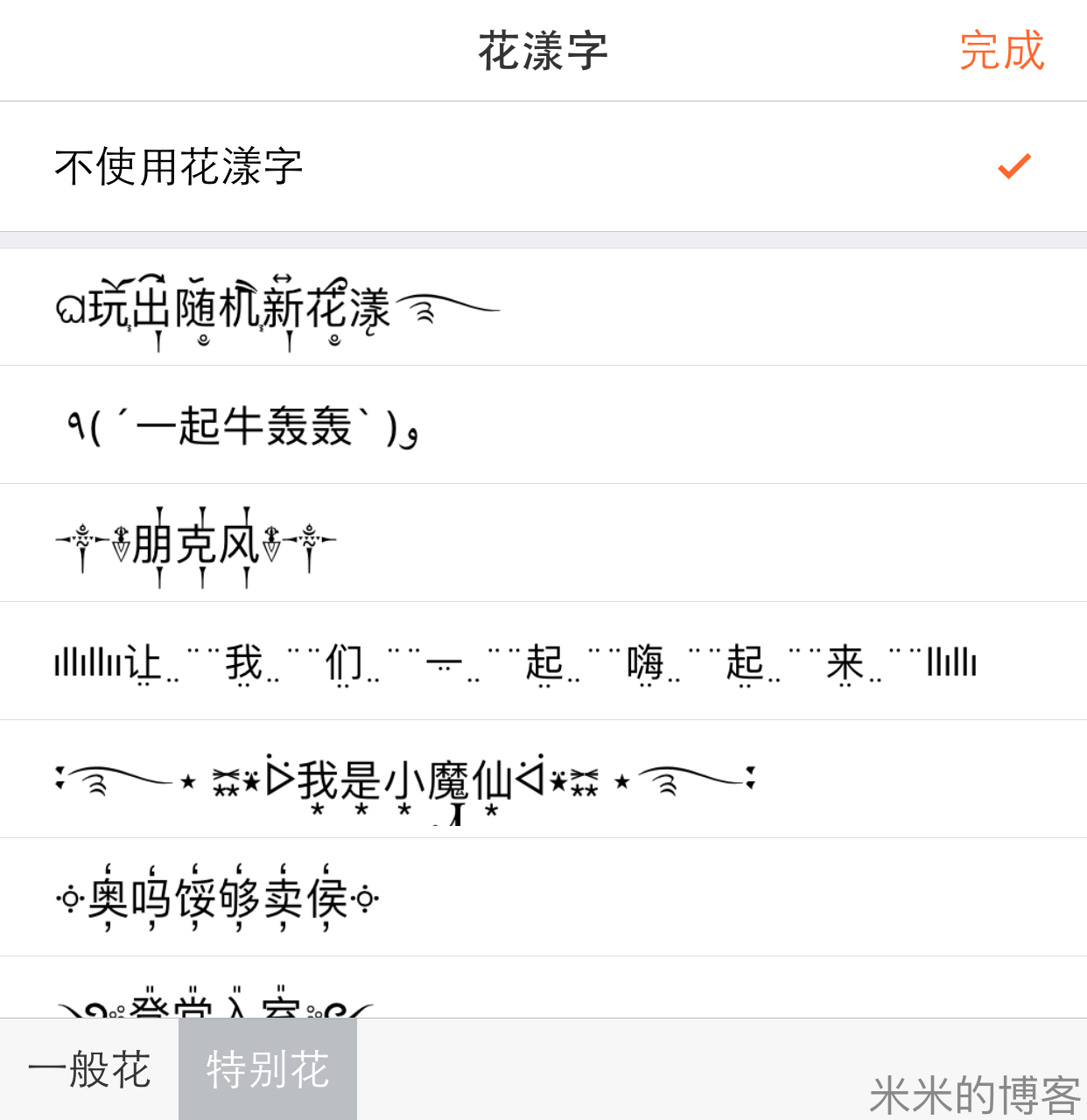
Task: Choose 让我们一起嗨起来 style
Action: (515, 662)
